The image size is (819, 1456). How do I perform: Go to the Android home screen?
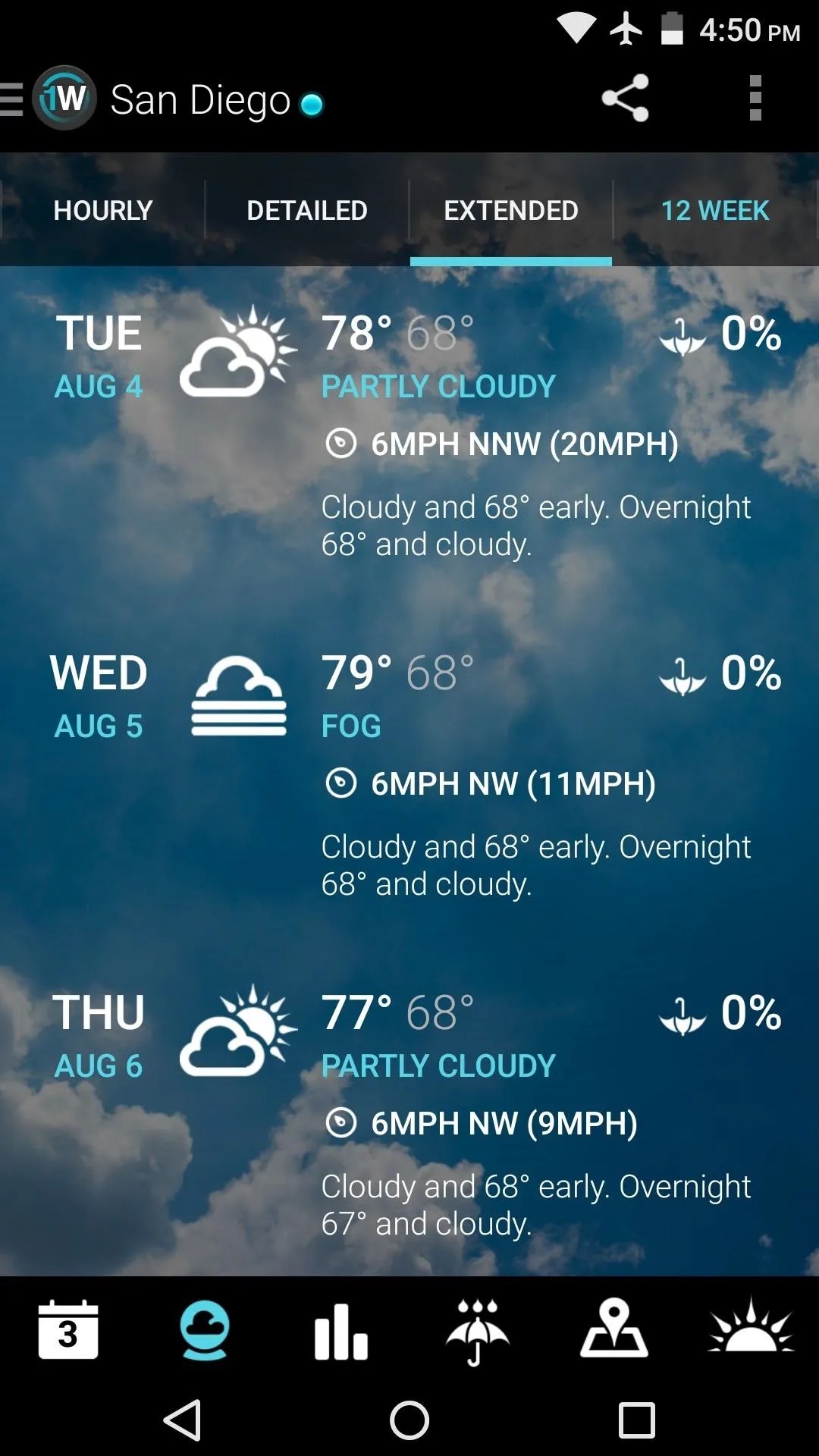click(409, 1420)
